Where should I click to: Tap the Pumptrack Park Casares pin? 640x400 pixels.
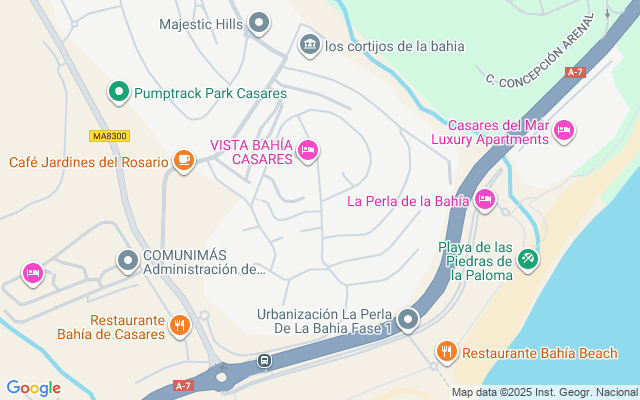(118, 93)
